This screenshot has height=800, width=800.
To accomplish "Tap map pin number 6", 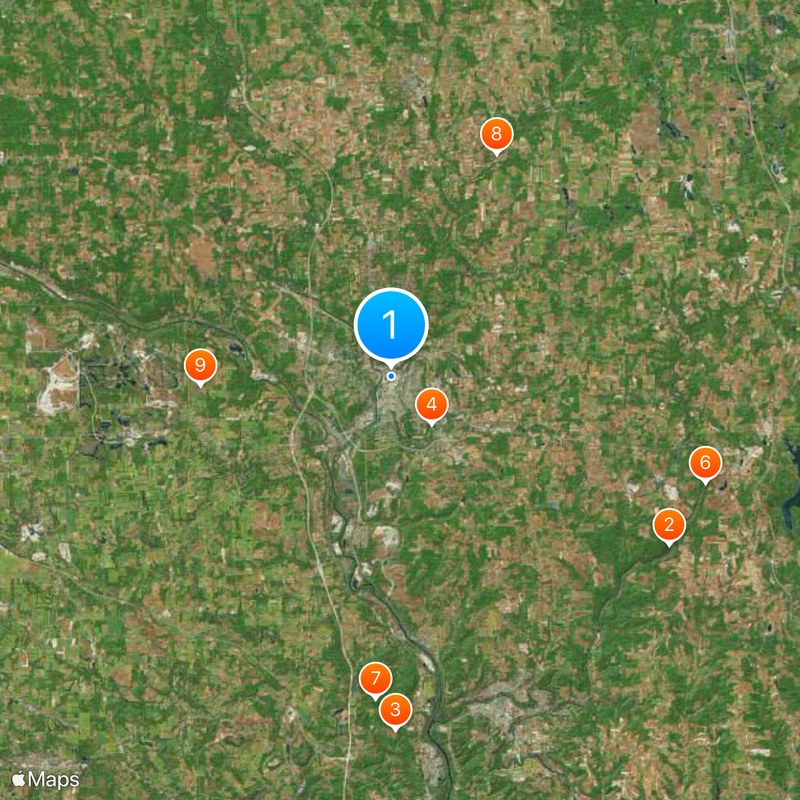I will coord(705,462).
